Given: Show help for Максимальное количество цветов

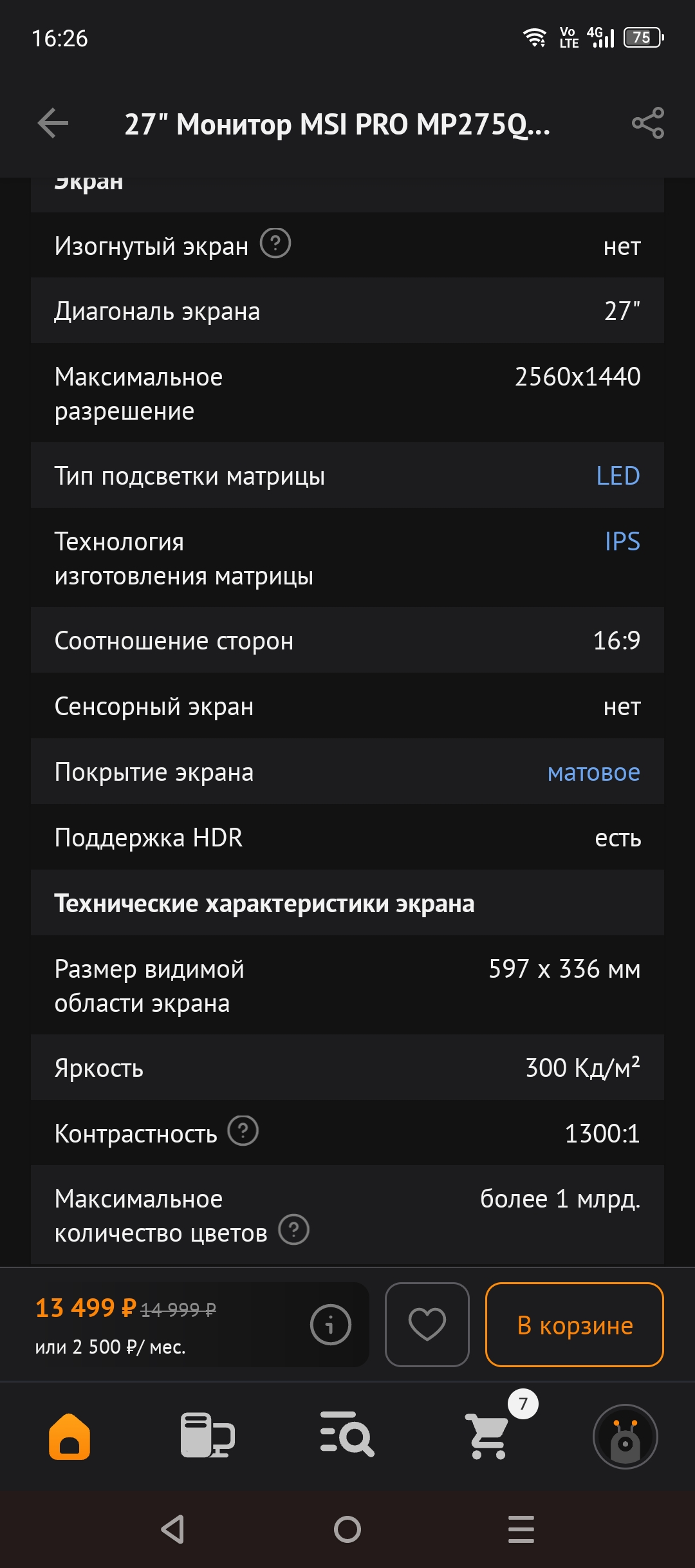Looking at the screenshot, I should (294, 1230).
